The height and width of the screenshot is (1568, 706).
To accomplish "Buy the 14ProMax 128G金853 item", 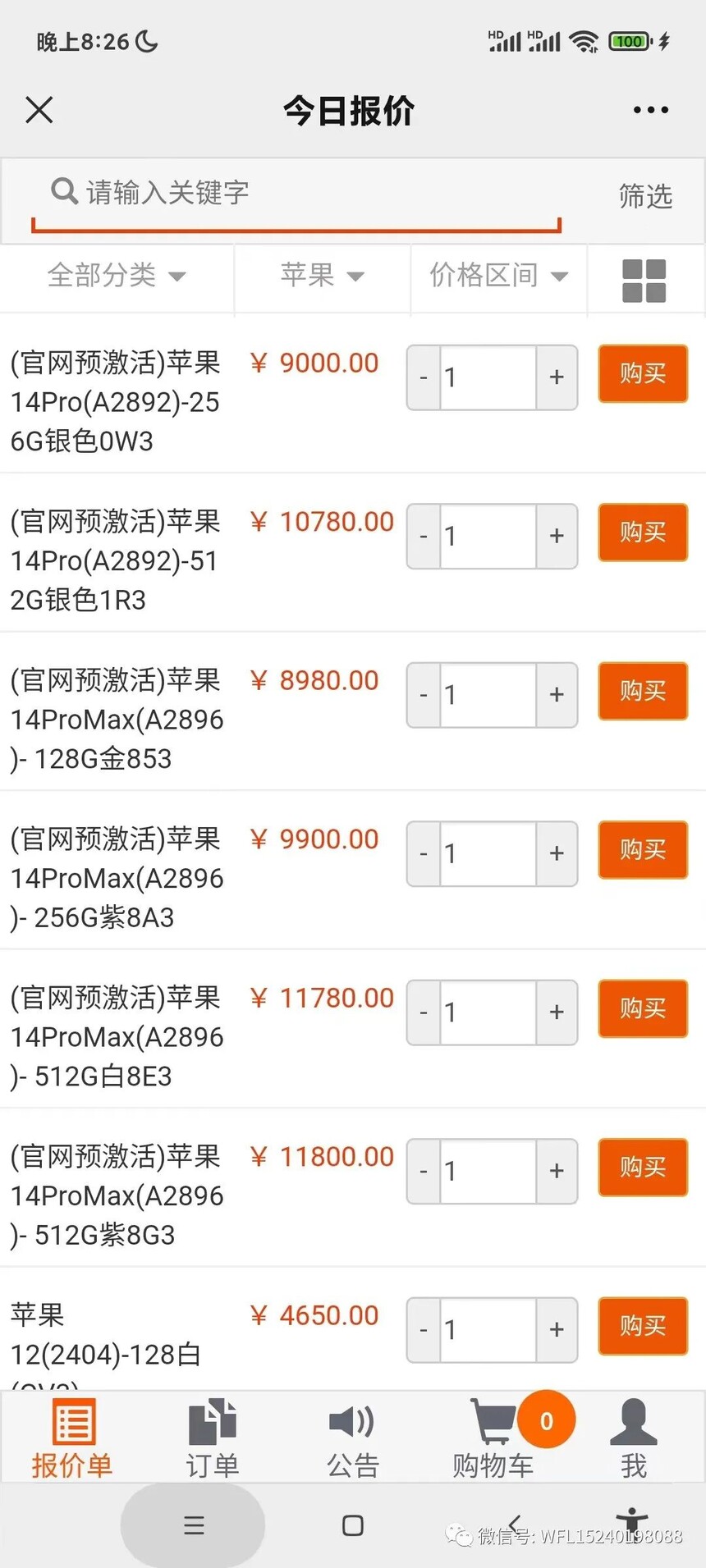I will pyautogui.click(x=643, y=691).
